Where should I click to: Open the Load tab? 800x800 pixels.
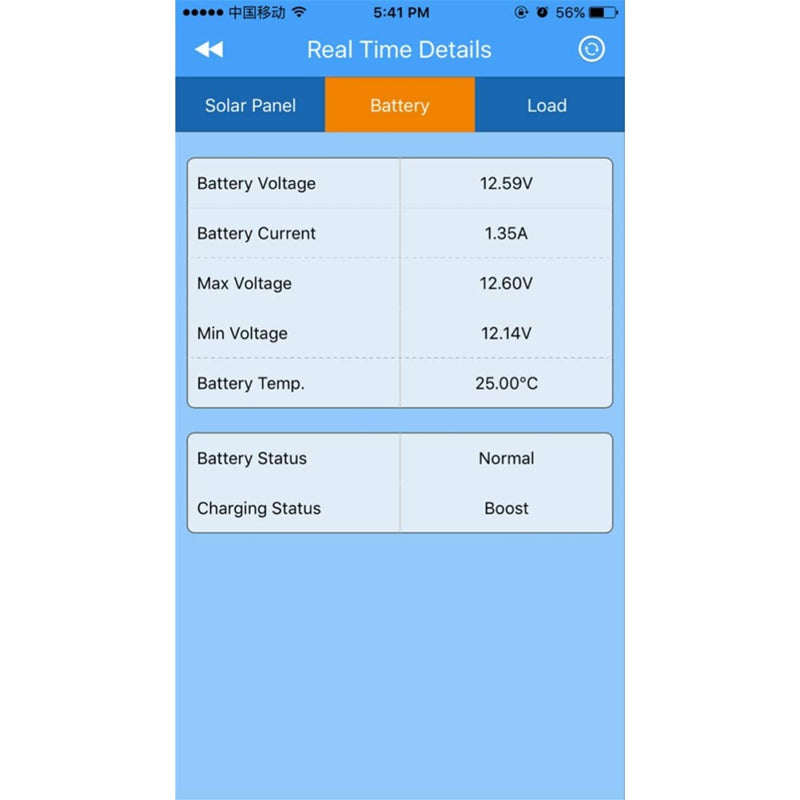[547, 105]
